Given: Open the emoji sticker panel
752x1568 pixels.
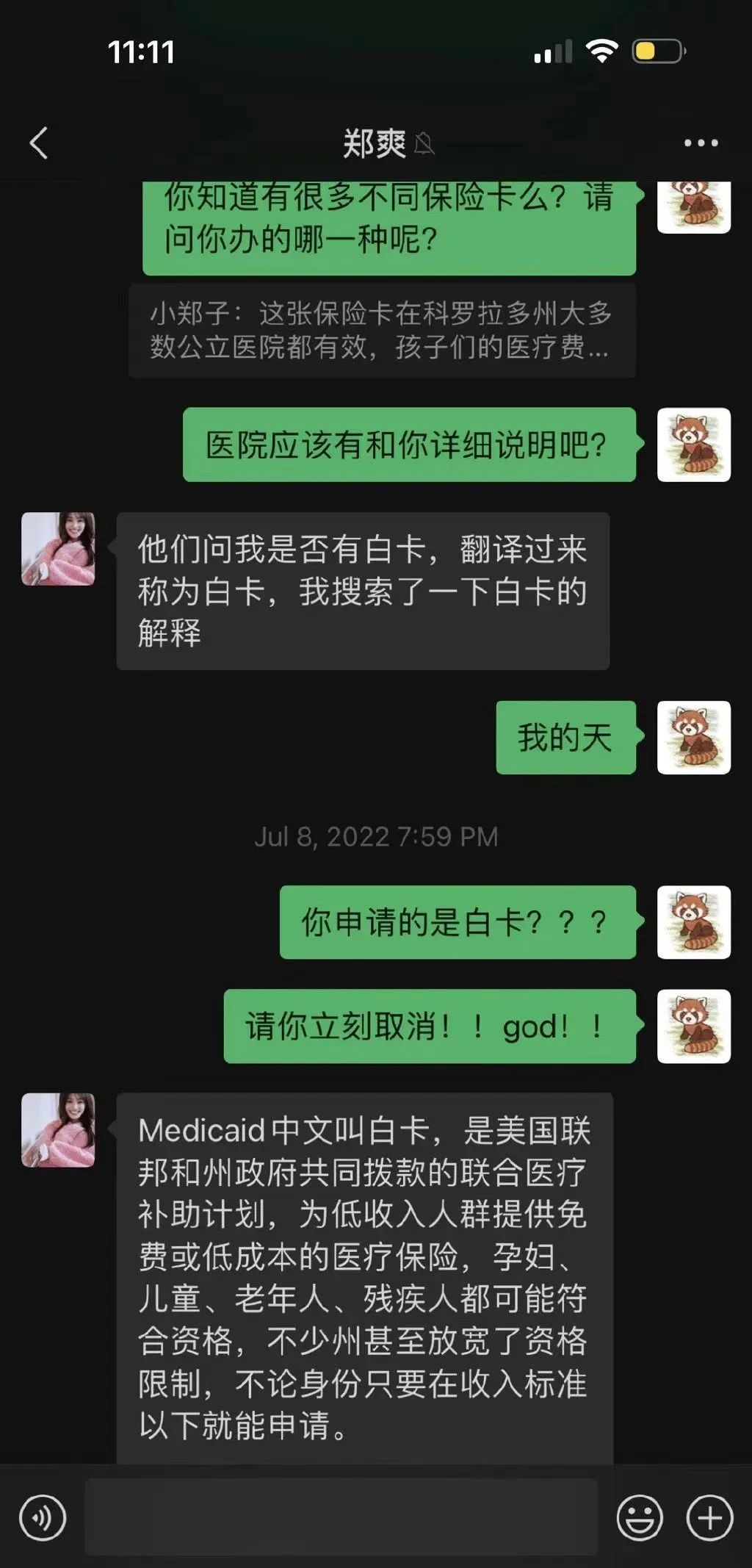Looking at the screenshot, I should [639, 1517].
